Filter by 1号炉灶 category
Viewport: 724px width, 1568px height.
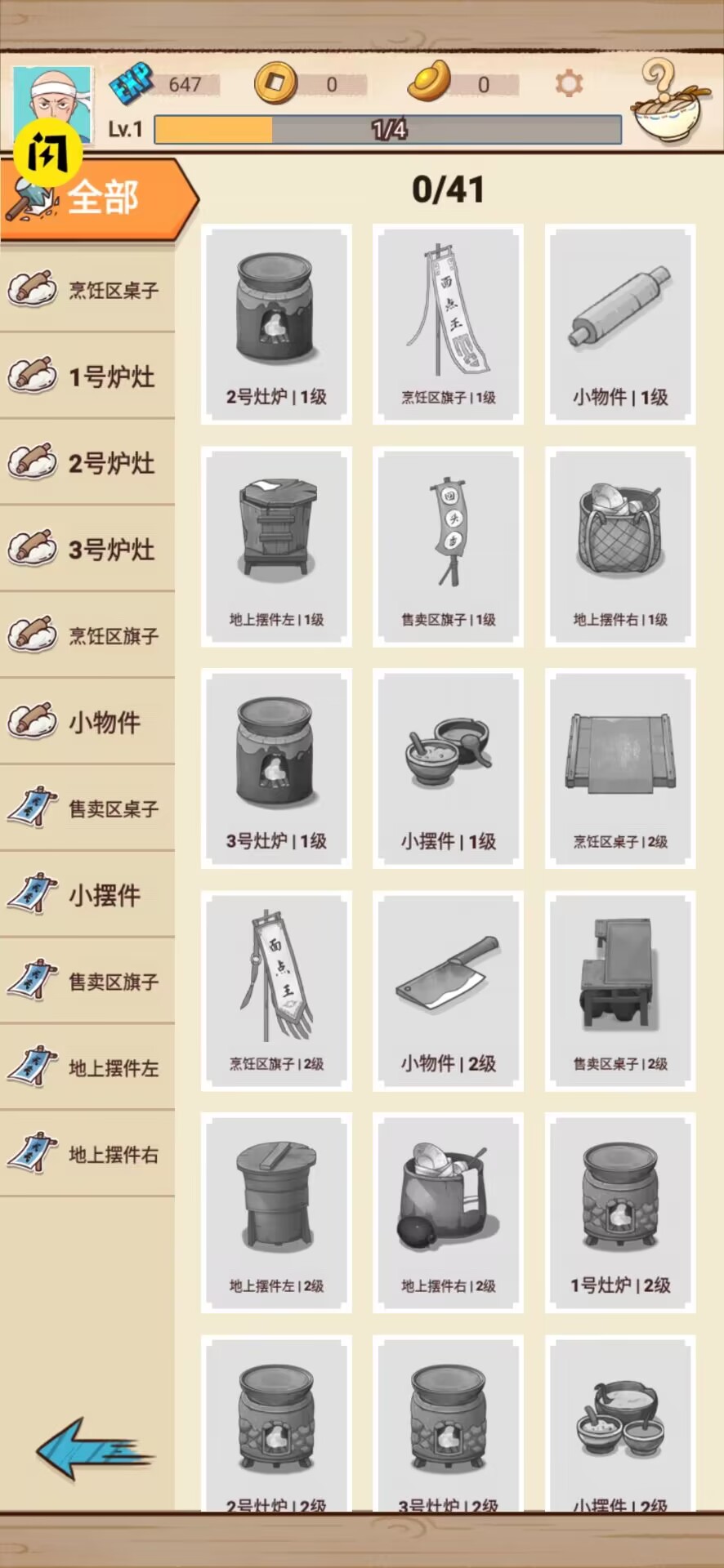[x=87, y=376]
